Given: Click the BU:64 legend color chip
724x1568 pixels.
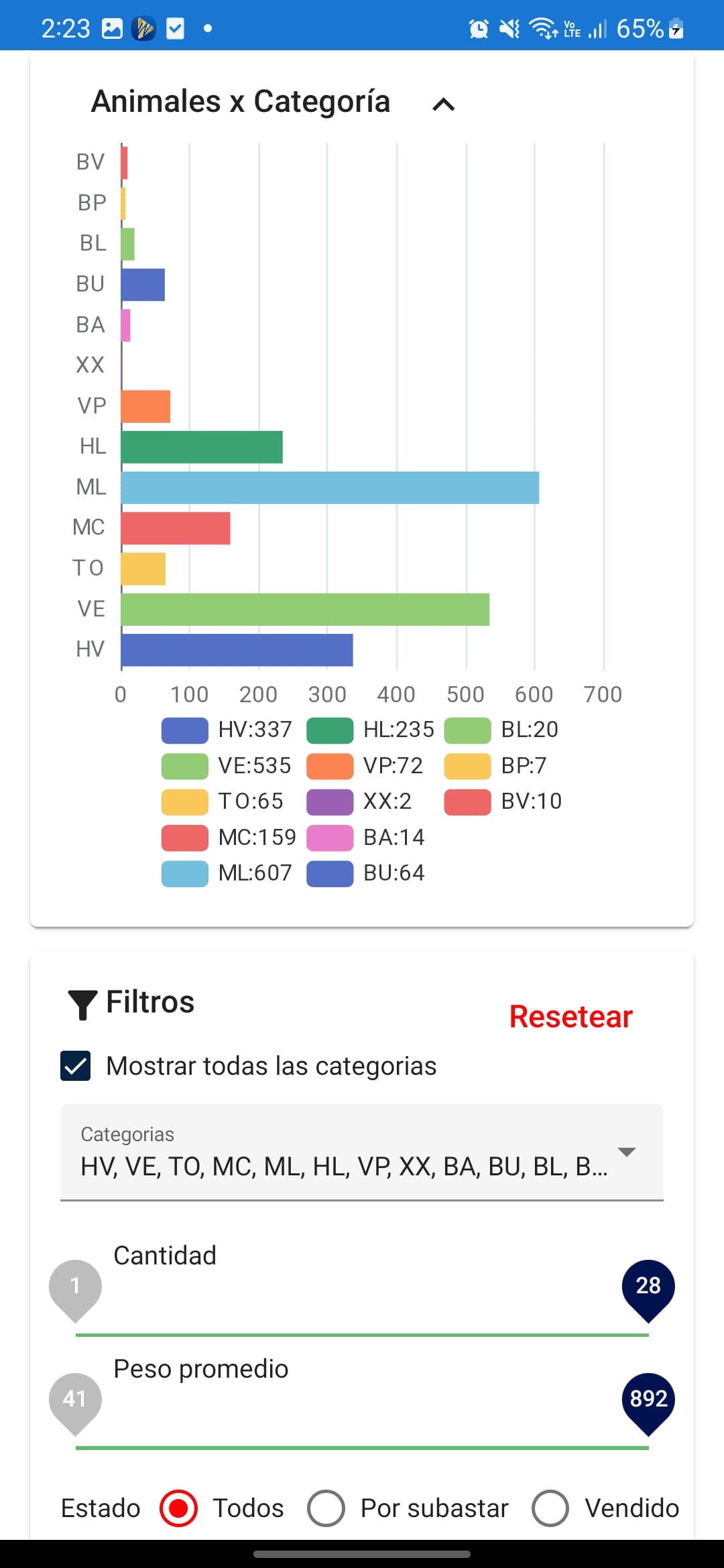Looking at the screenshot, I should [x=329, y=872].
